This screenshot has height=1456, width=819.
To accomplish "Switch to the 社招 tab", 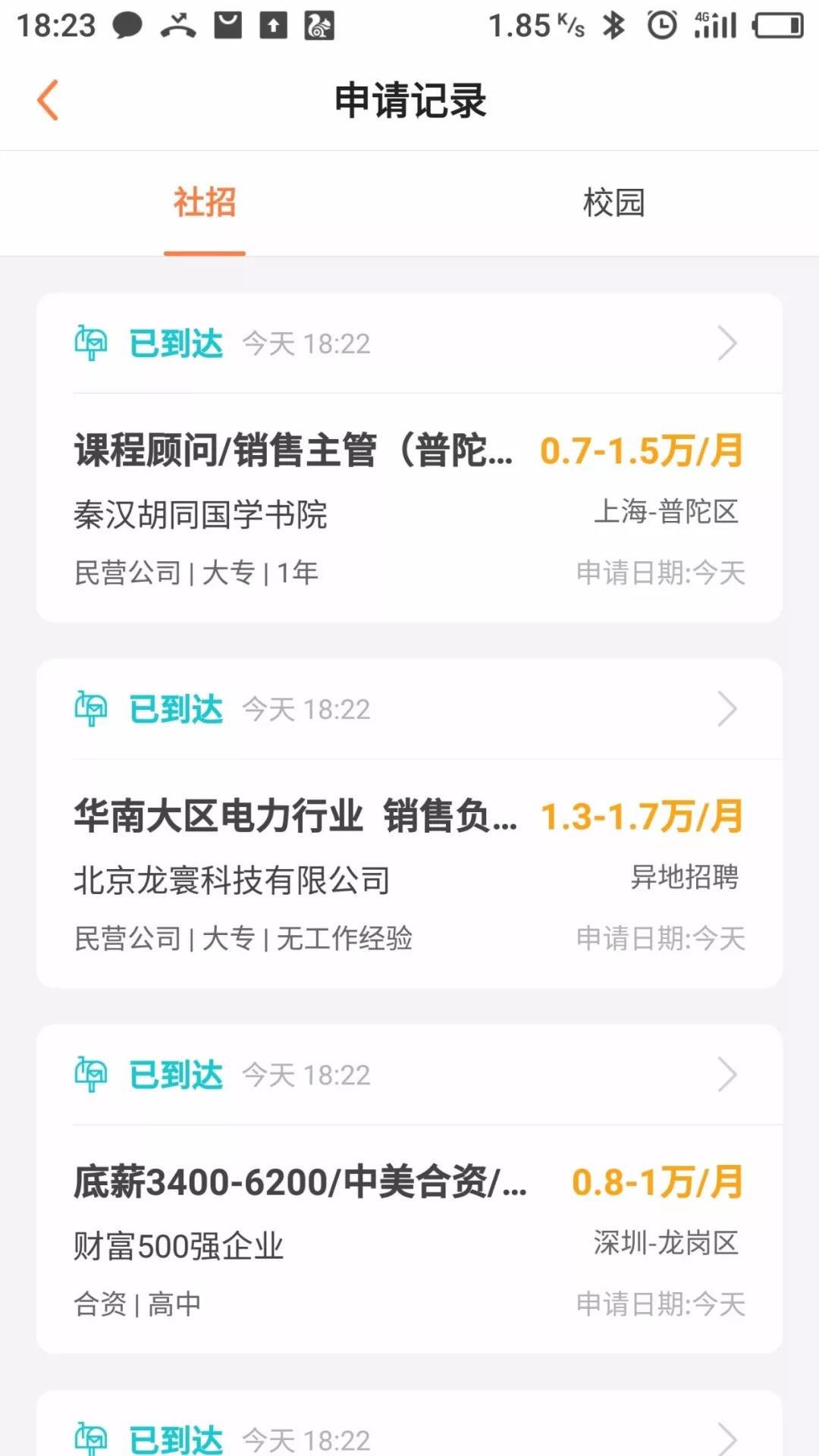I will tap(205, 203).
